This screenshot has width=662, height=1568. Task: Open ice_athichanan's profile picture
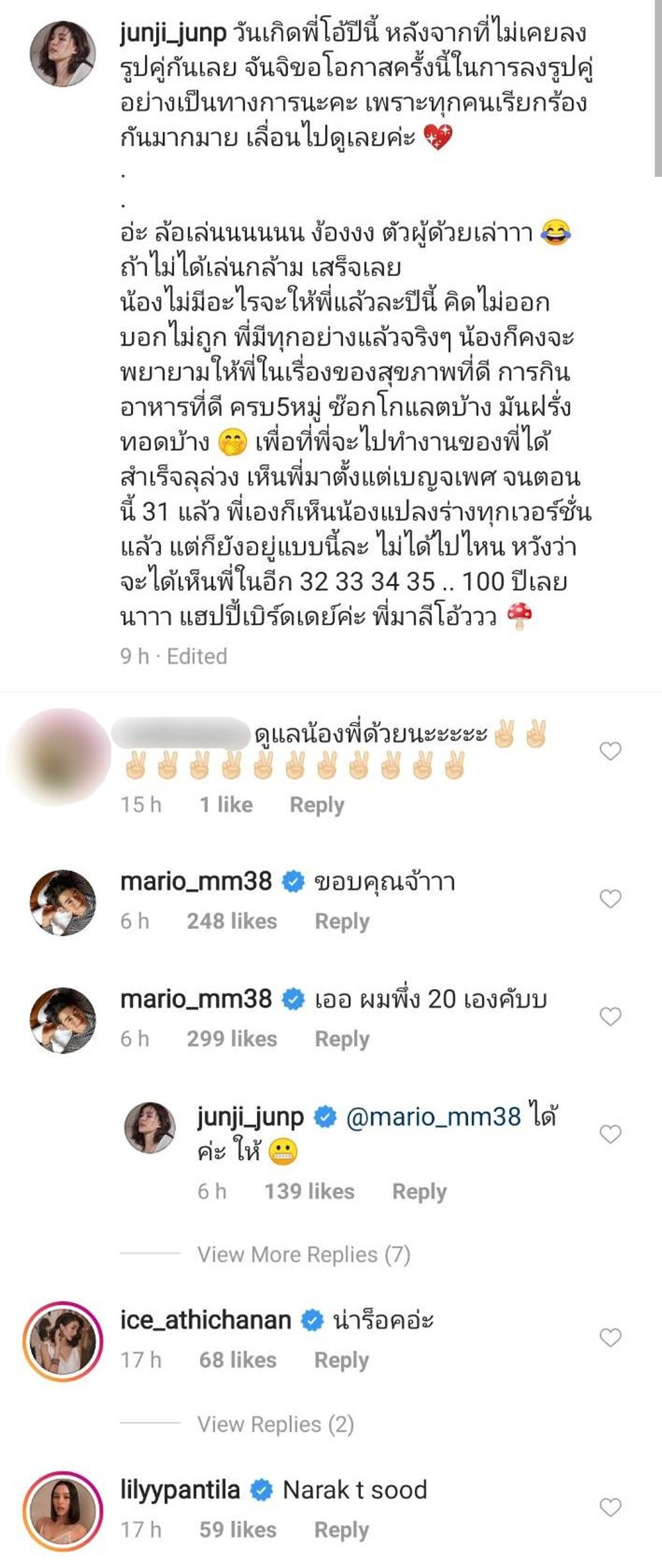pyautogui.click(x=63, y=1342)
